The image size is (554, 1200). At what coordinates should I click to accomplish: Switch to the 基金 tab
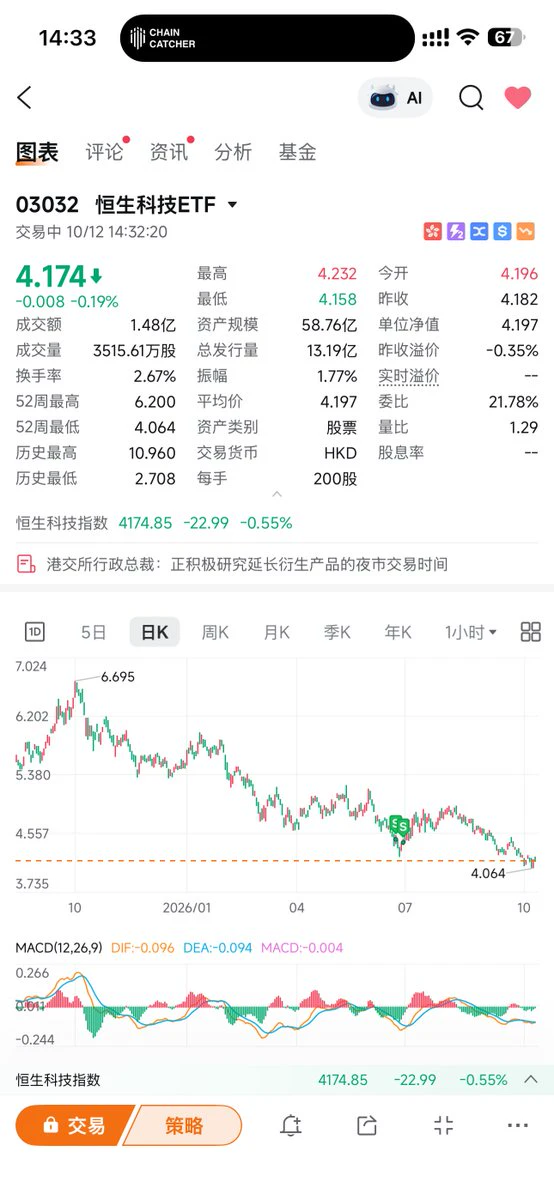pos(298,152)
